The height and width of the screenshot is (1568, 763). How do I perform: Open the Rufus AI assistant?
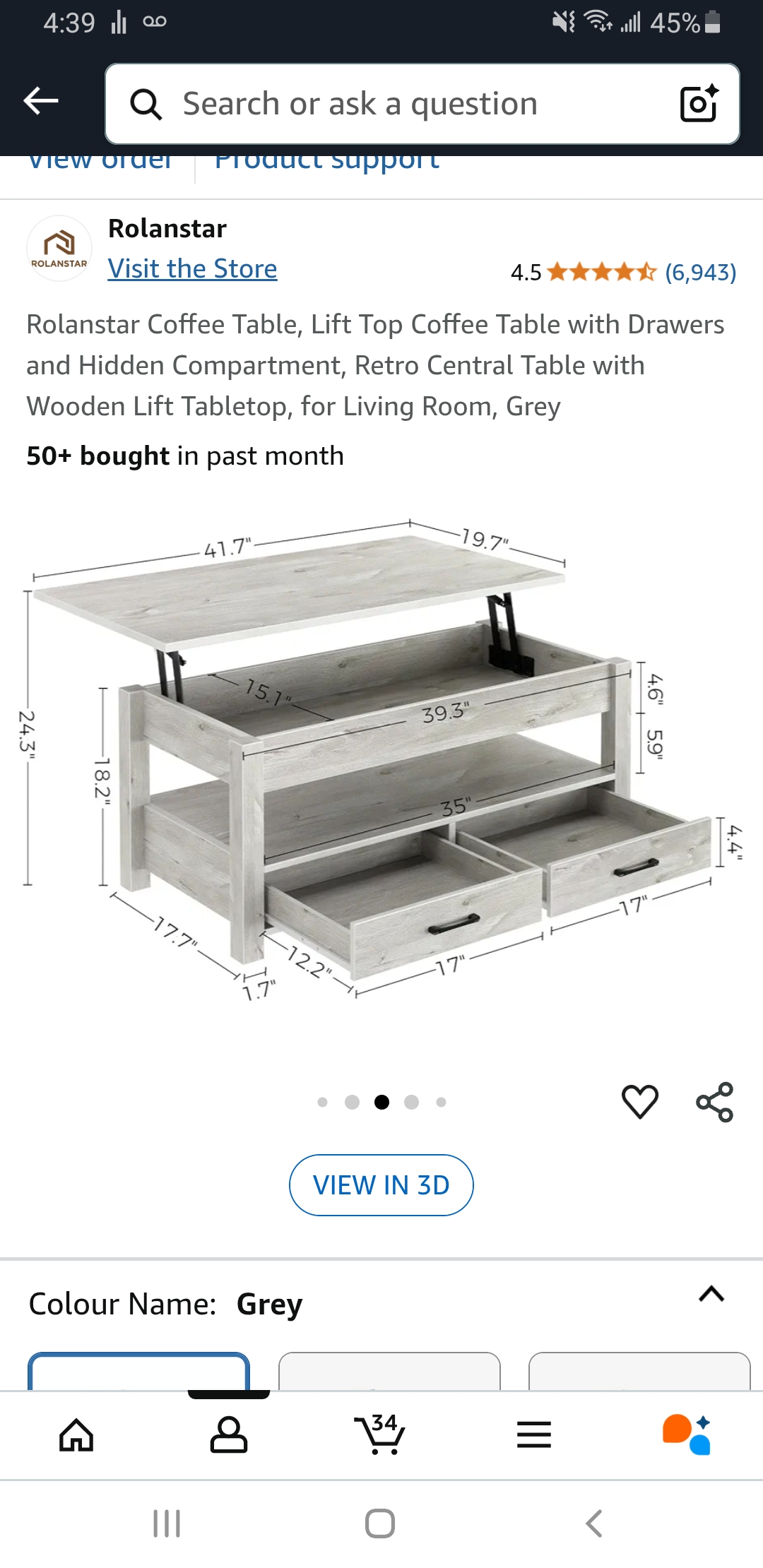pos(686,1435)
